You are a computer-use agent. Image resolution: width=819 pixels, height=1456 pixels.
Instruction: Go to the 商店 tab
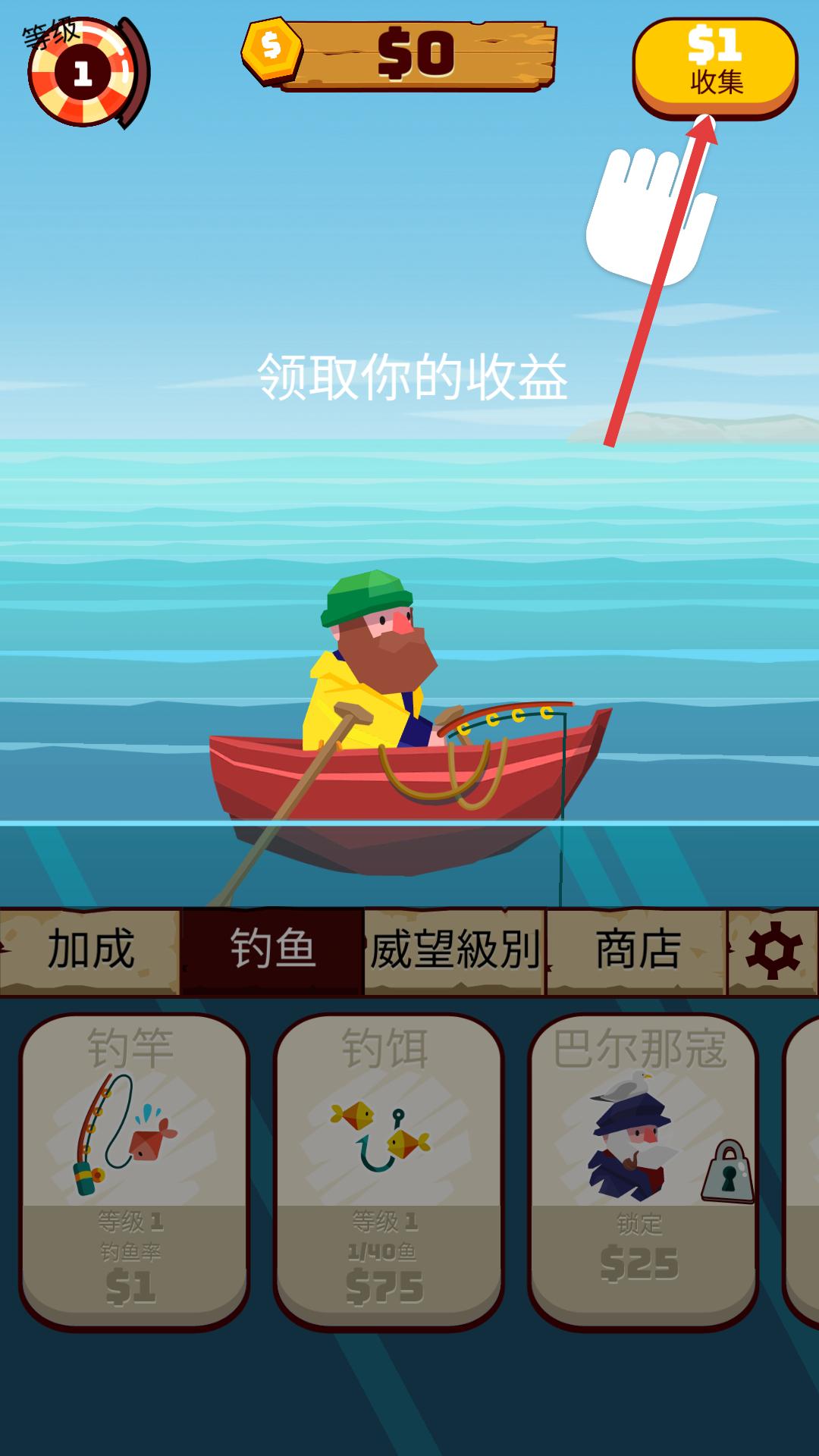(635, 951)
